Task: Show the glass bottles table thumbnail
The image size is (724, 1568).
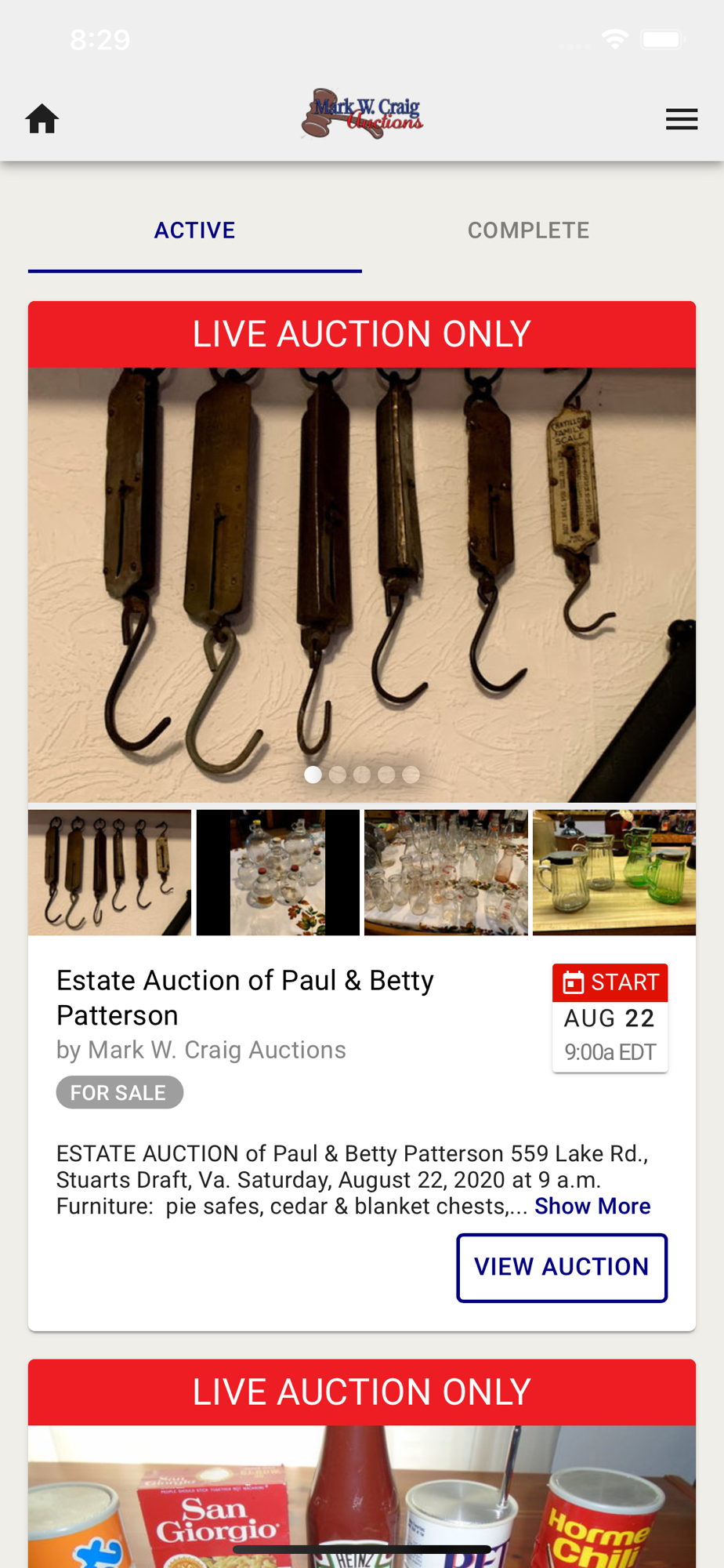Action: [x=446, y=873]
